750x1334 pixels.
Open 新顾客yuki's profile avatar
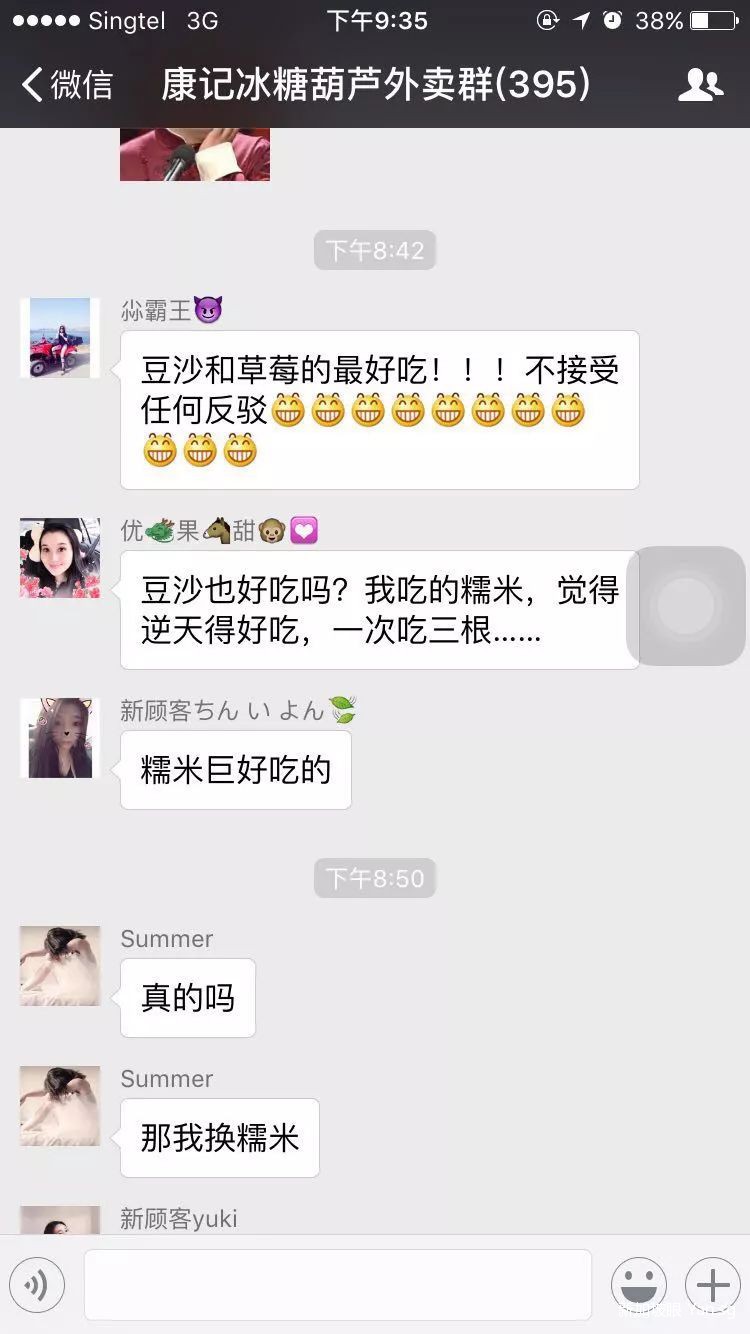point(60,1221)
